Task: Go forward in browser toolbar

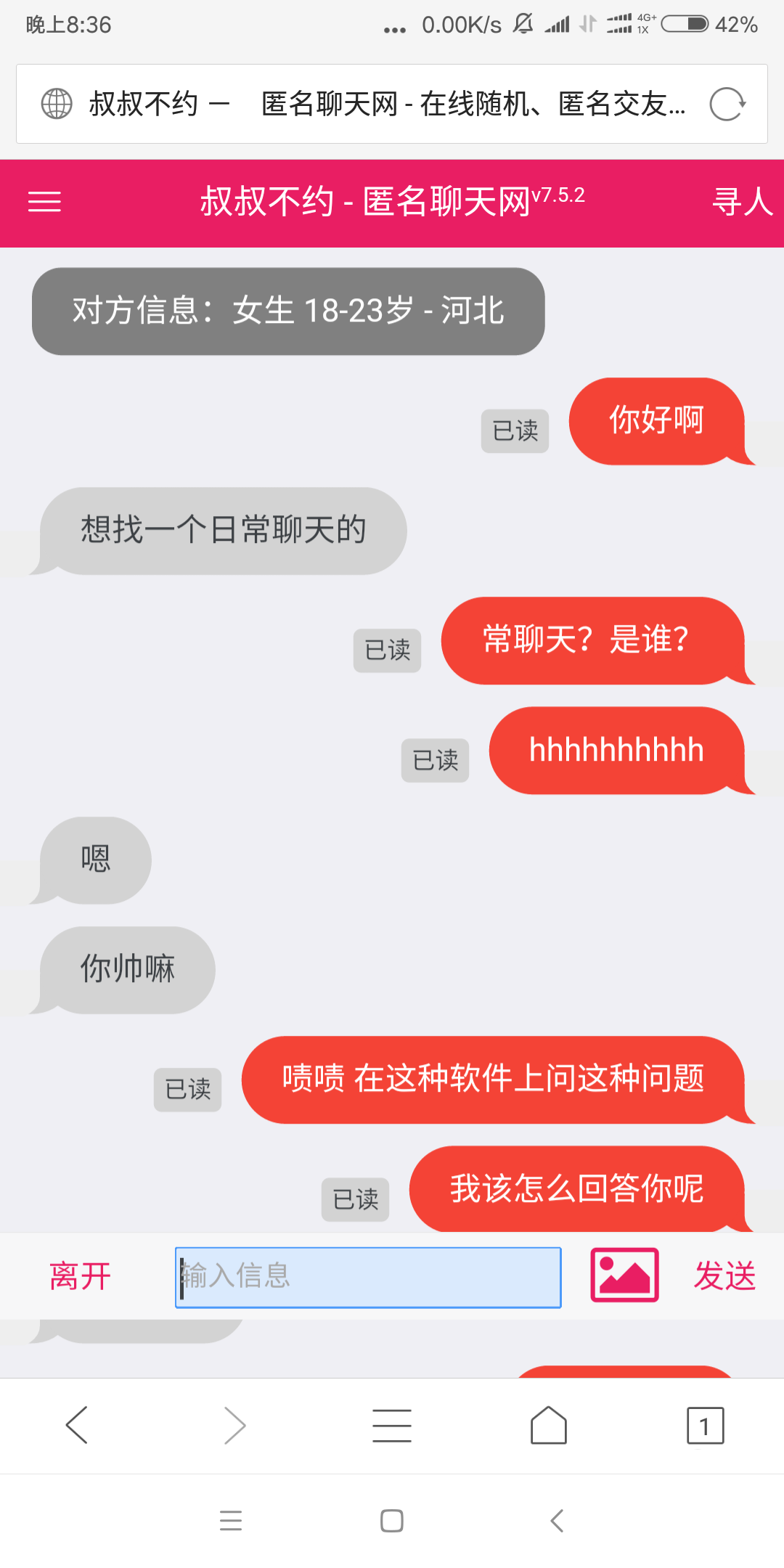Action: (x=234, y=1425)
